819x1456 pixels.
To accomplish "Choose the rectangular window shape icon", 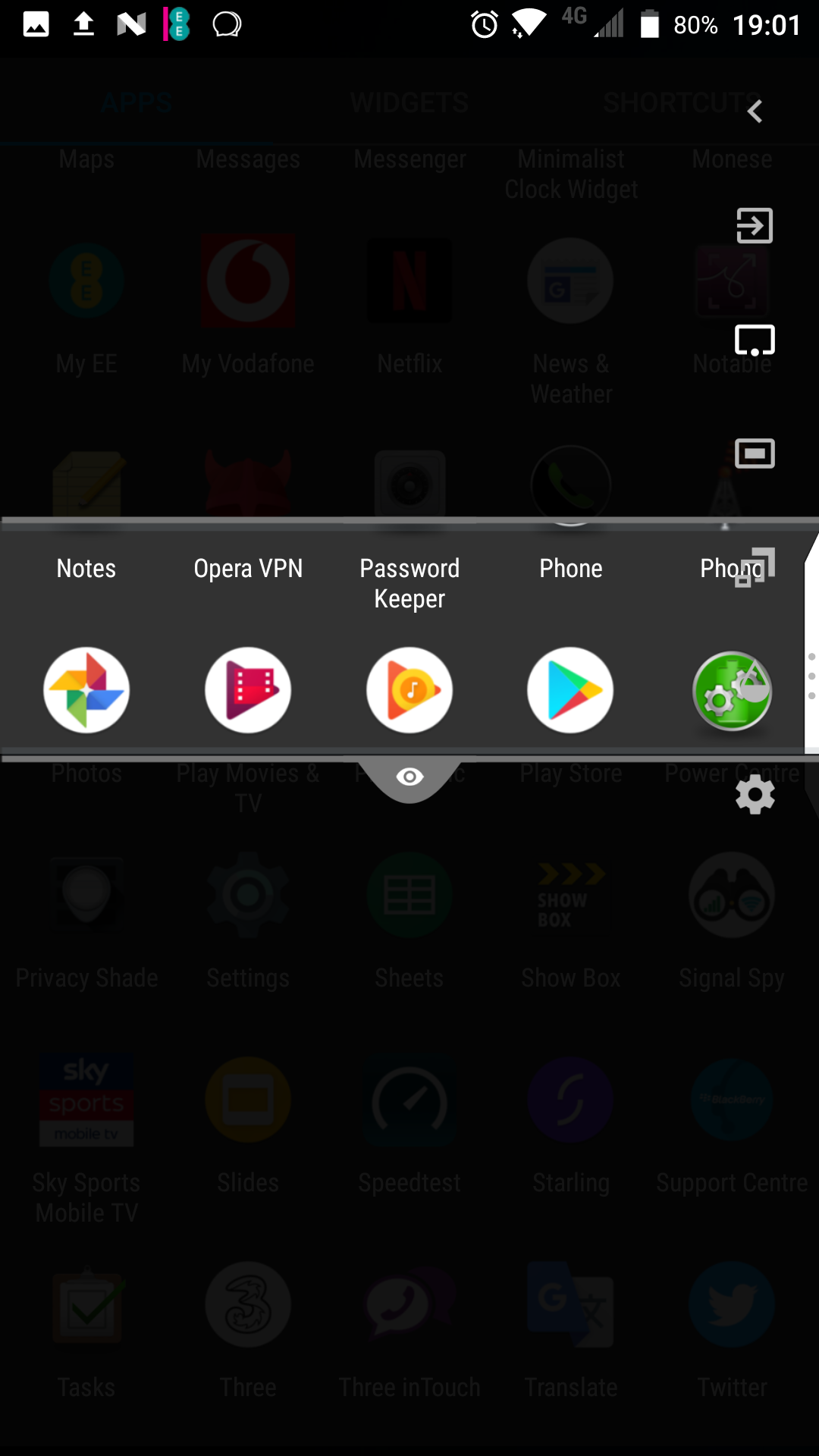I will pyautogui.click(x=755, y=453).
